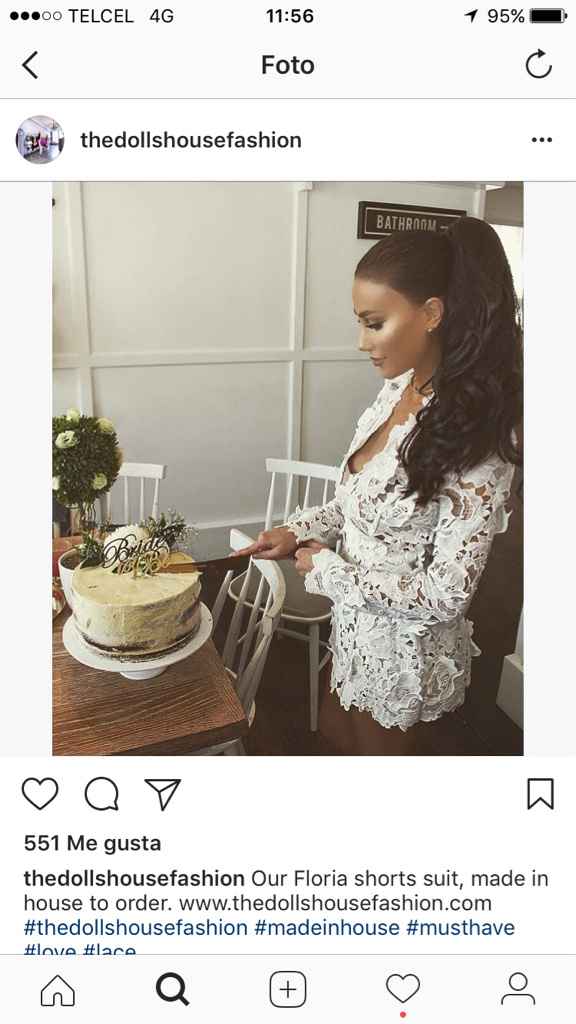Like the post with the heart icon

[40, 794]
